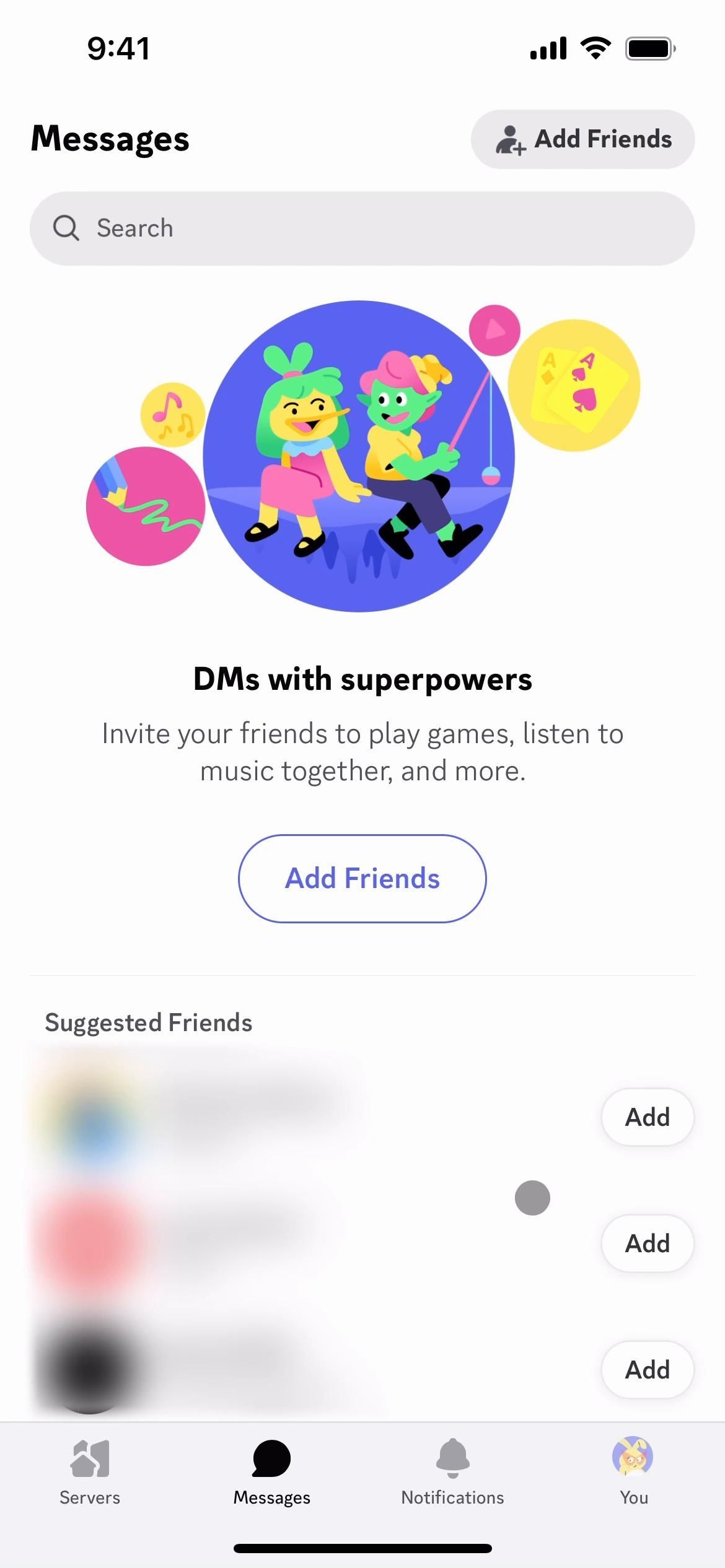Image resolution: width=725 pixels, height=1568 pixels.
Task: Add the third suggested friend
Action: tap(647, 1370)
